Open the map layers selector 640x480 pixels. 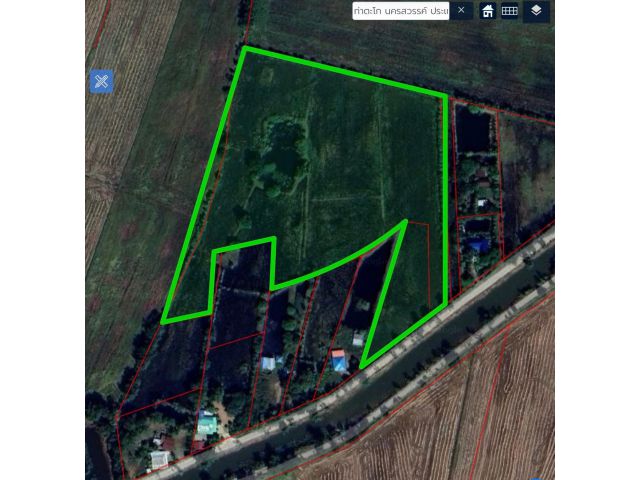coord(537,11)
